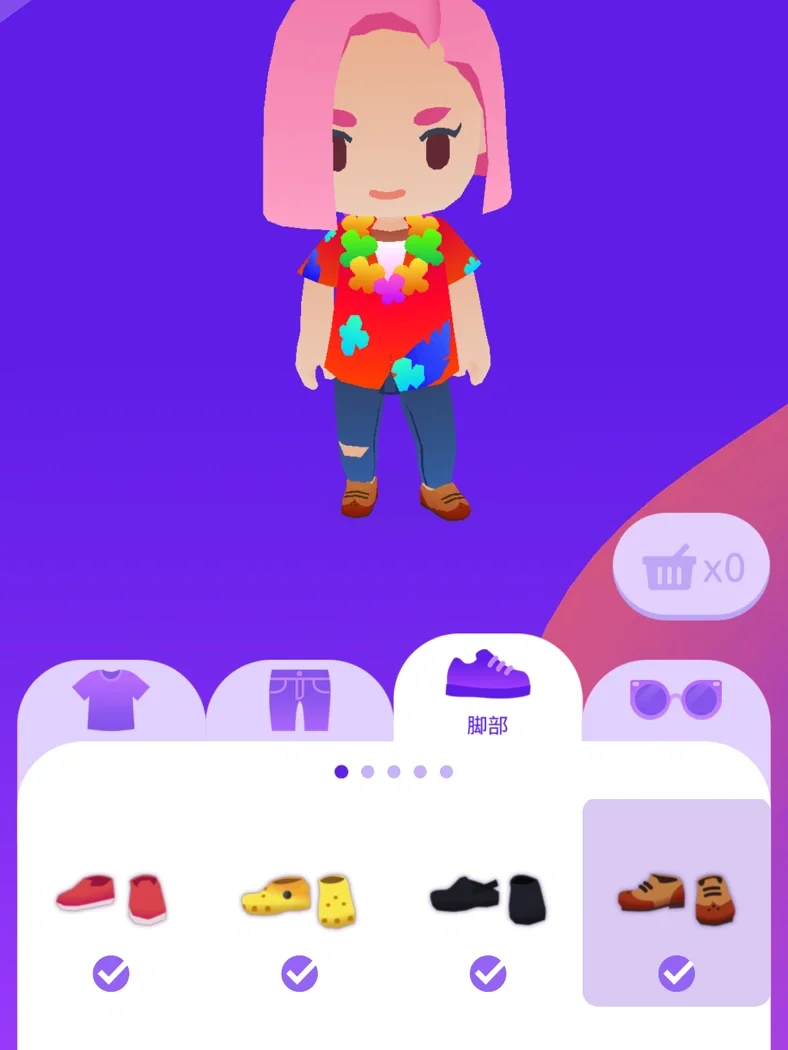The image size is (788, 1050).
Task: Pick the yellow clog shoes
Action: point(299,899)
